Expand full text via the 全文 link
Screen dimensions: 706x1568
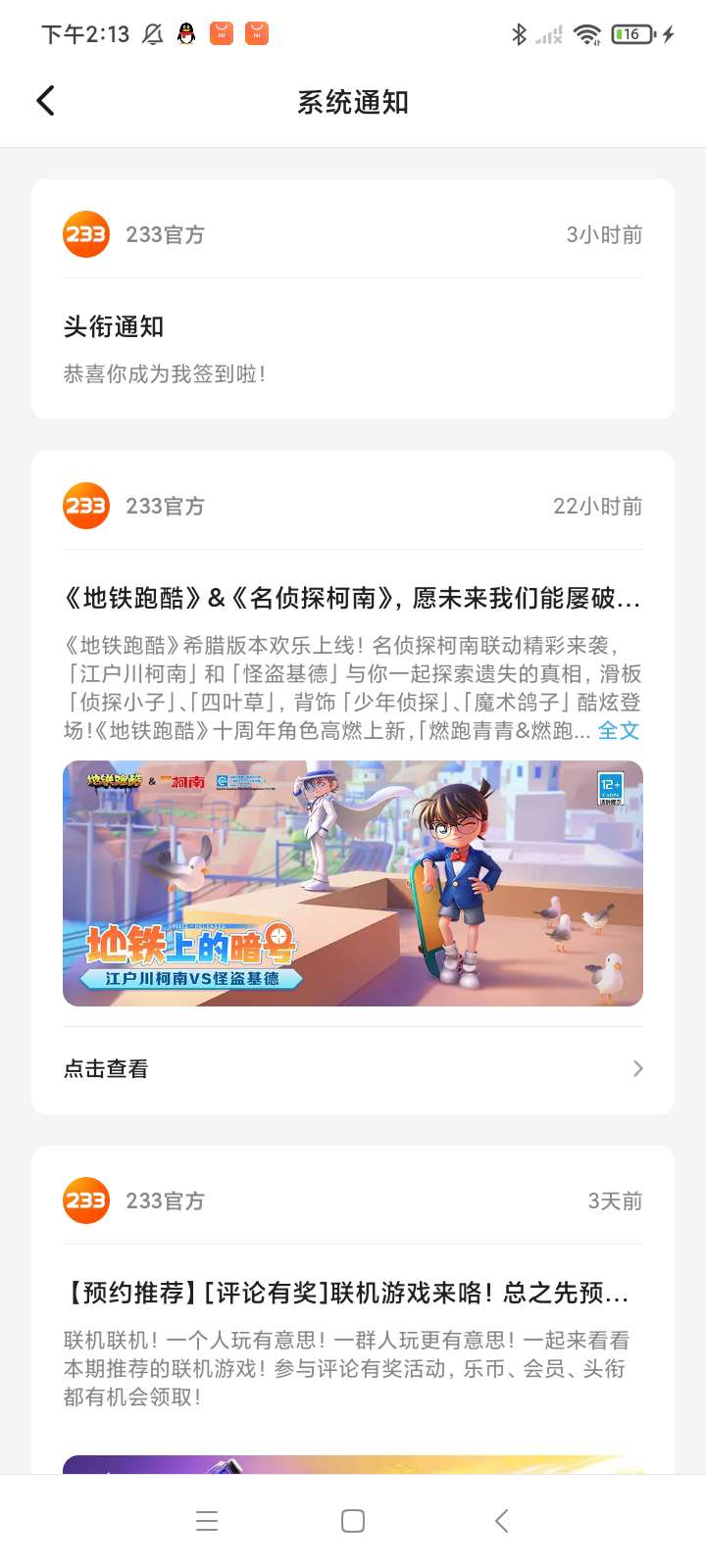(619, 730)
